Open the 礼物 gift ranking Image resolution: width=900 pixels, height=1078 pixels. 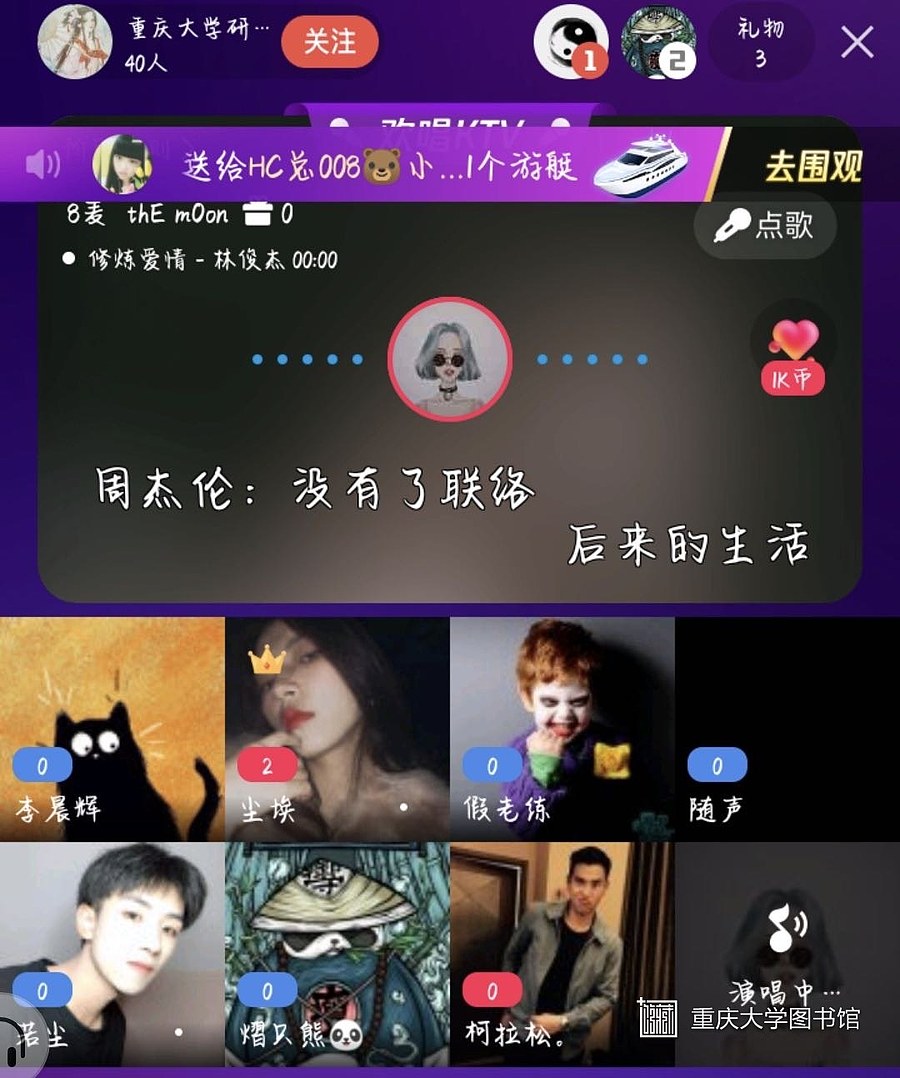point(761,44)
